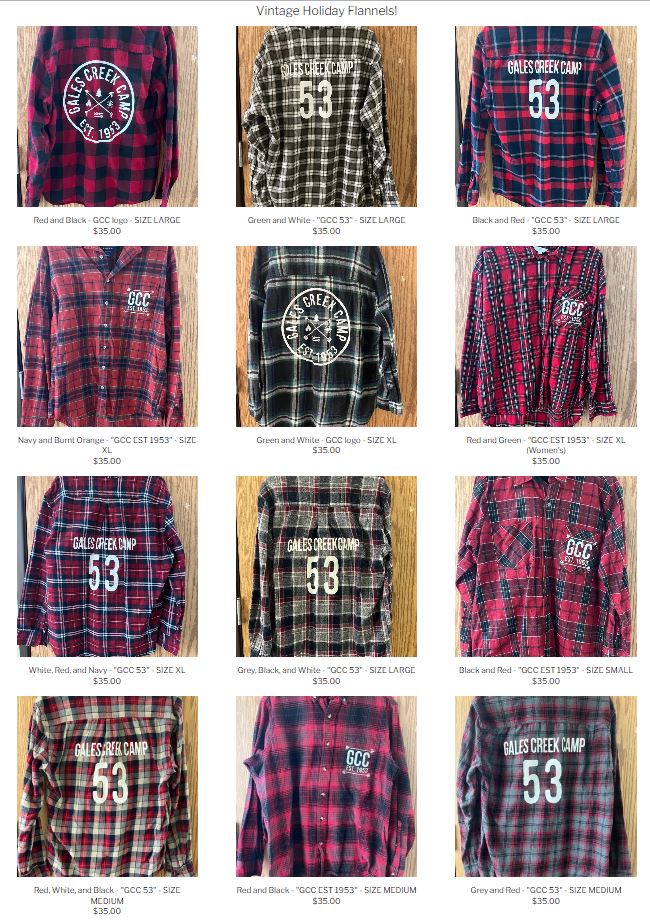Viewport: 650px width, 920px height.
Task: View Grey and Red GCC 53 Medium flannel
Action: (x=545, y=786)
